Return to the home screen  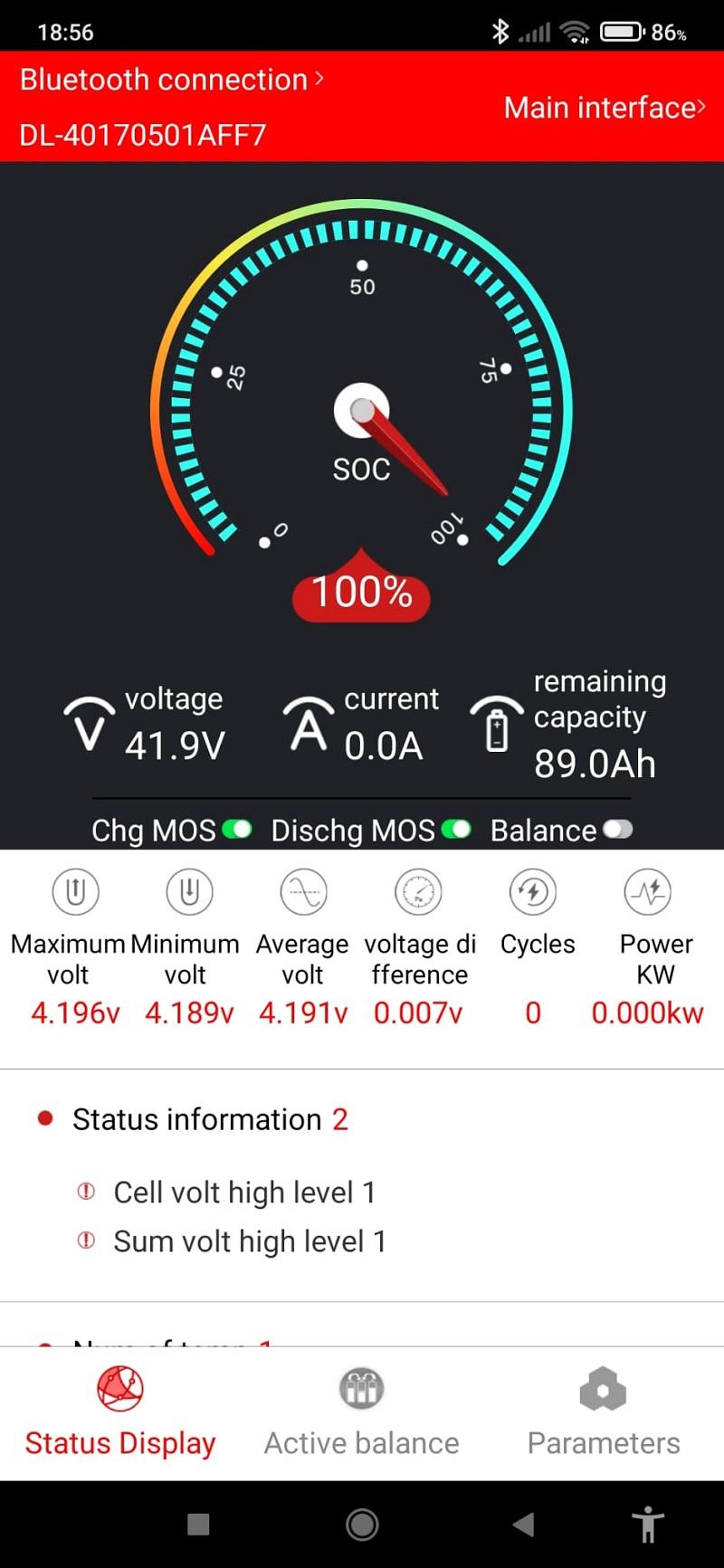tap(362, 1525)
